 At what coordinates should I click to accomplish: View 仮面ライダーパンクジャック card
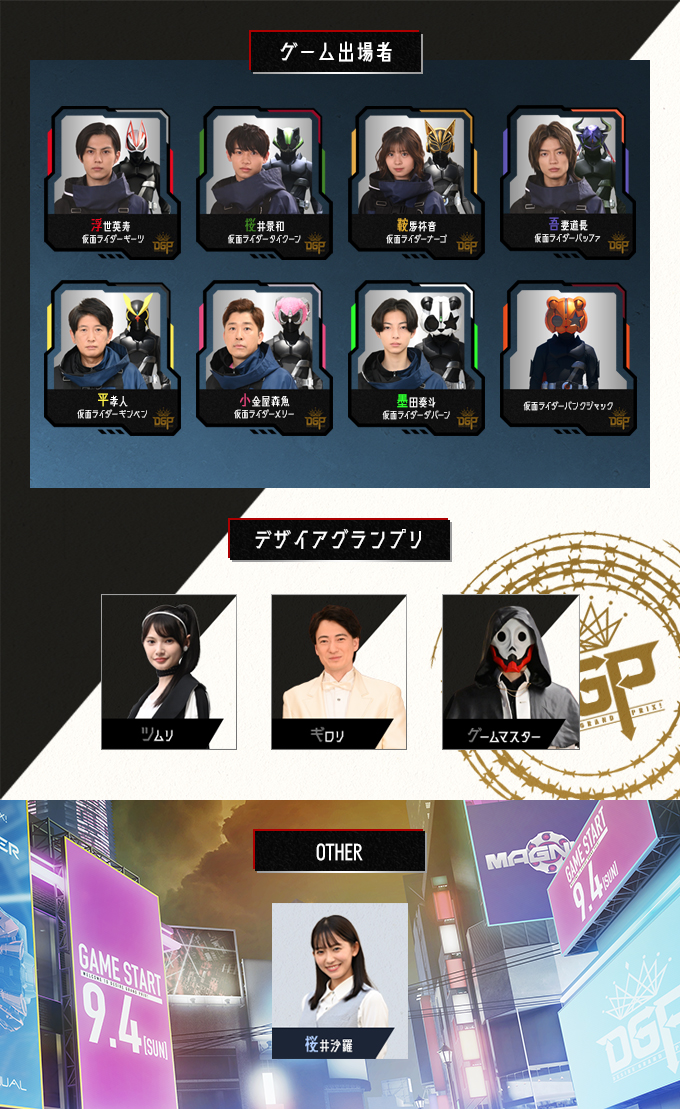pyautogui.click(x=568, y=355)
